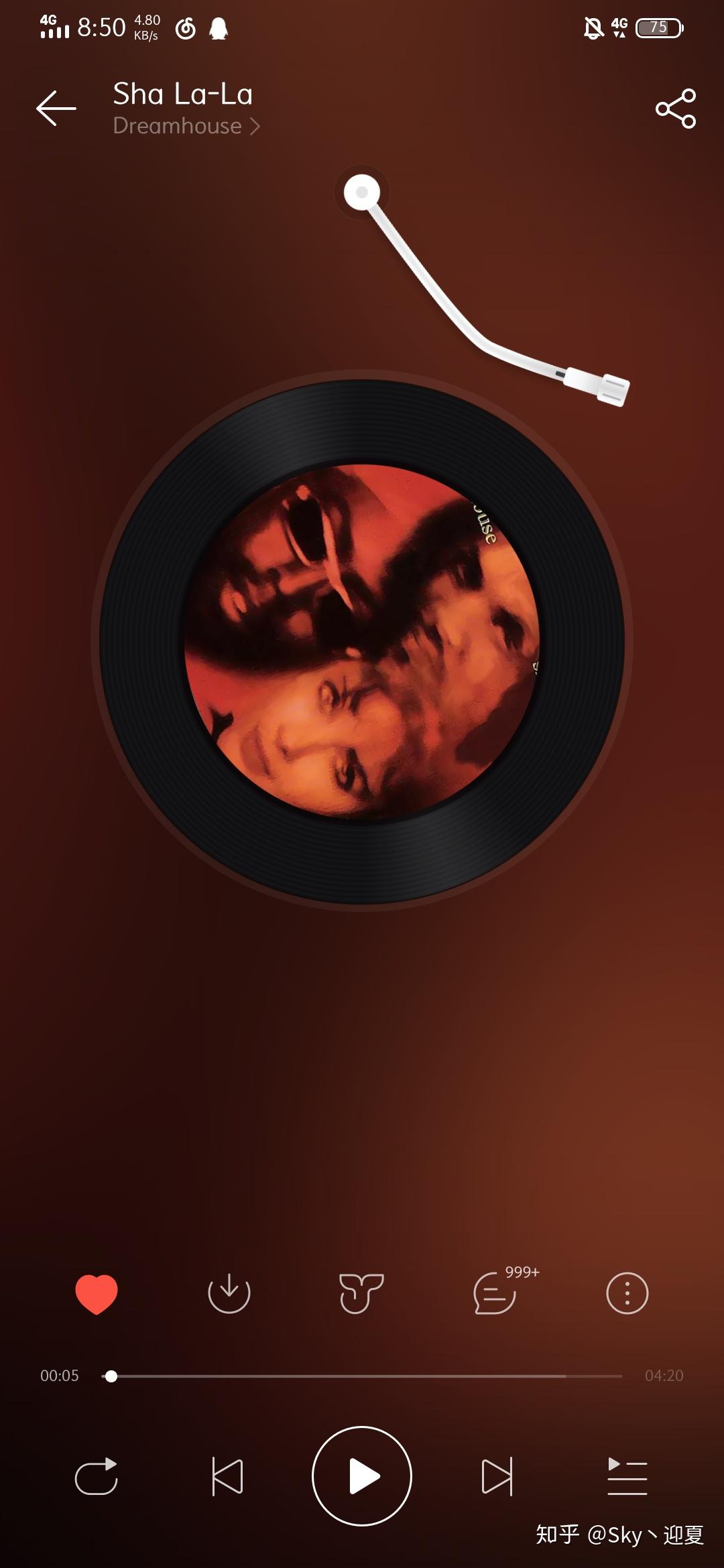The height and width of the screenshot is (1568, 724).
Task: Open the Dreamhouse artist page
Action: 186,126
